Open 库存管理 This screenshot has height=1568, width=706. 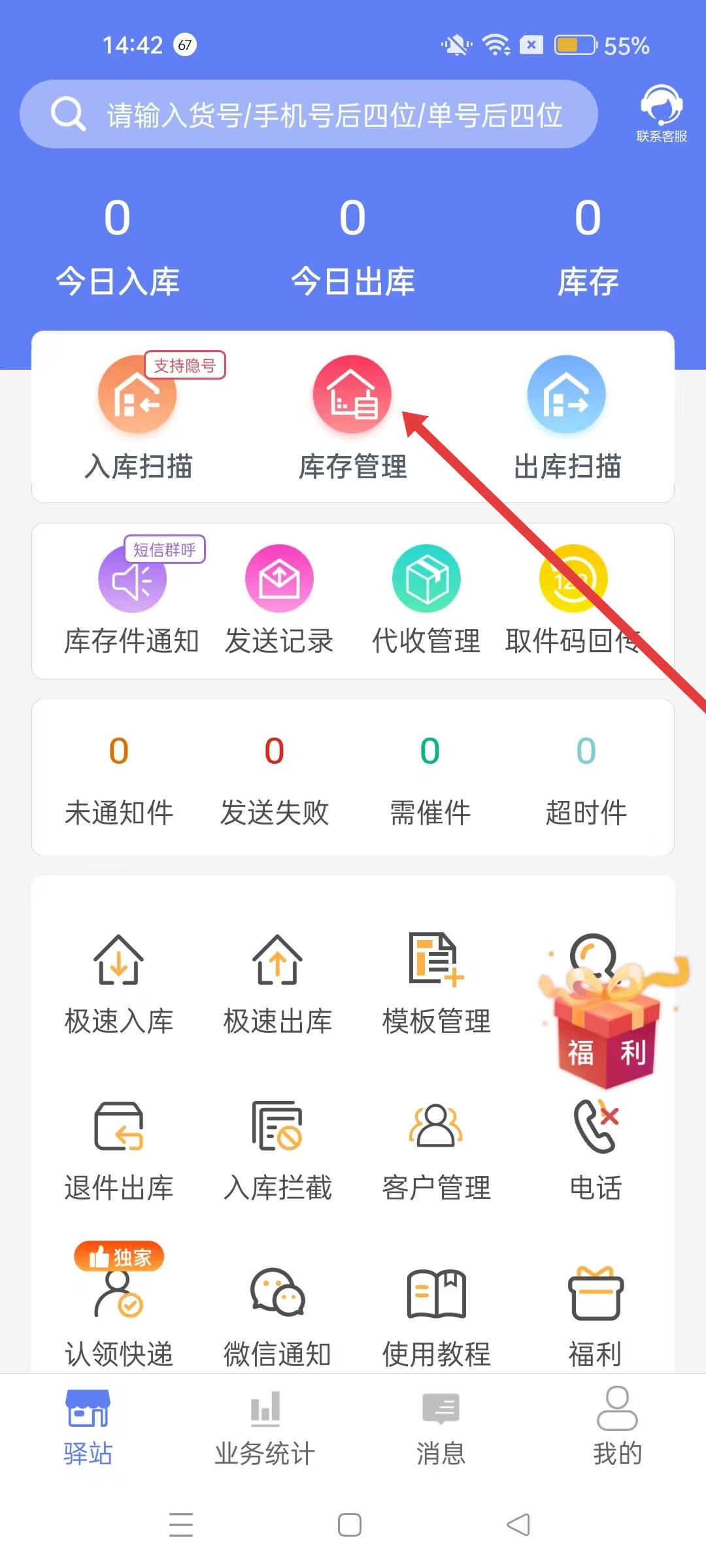tap(352, 418)
